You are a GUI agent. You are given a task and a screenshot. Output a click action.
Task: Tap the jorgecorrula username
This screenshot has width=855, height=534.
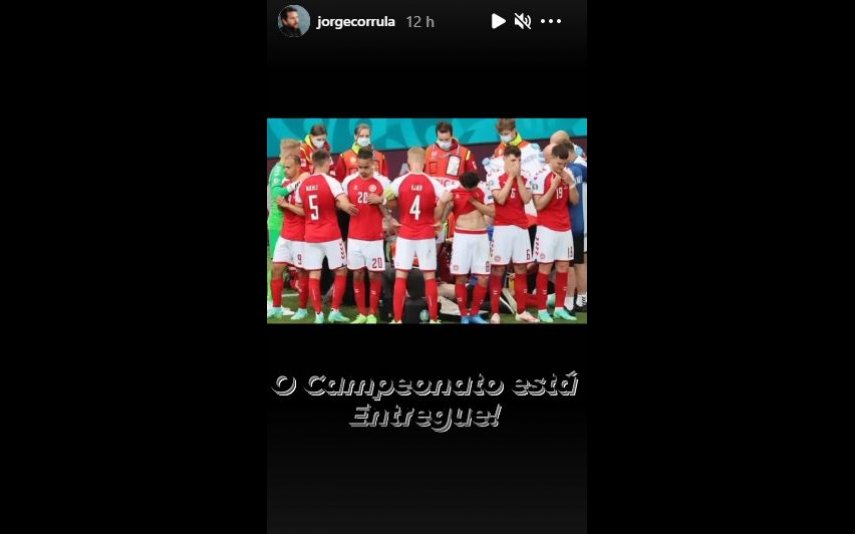coord(356,22)
